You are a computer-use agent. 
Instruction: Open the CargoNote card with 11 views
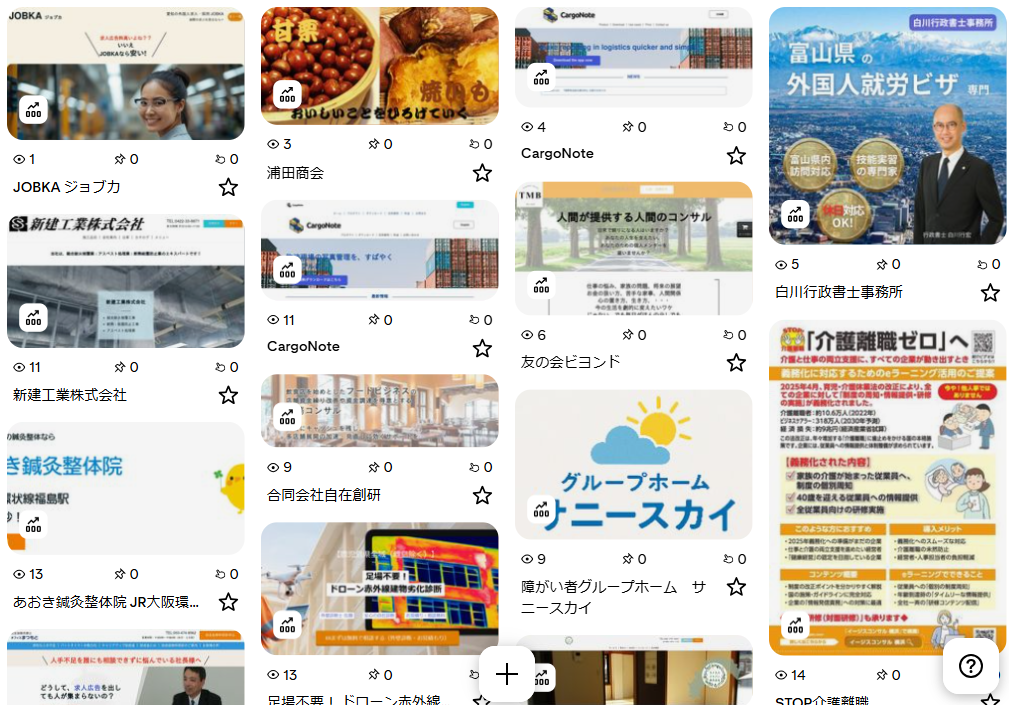pyautogui.click(x=379, y=250)
